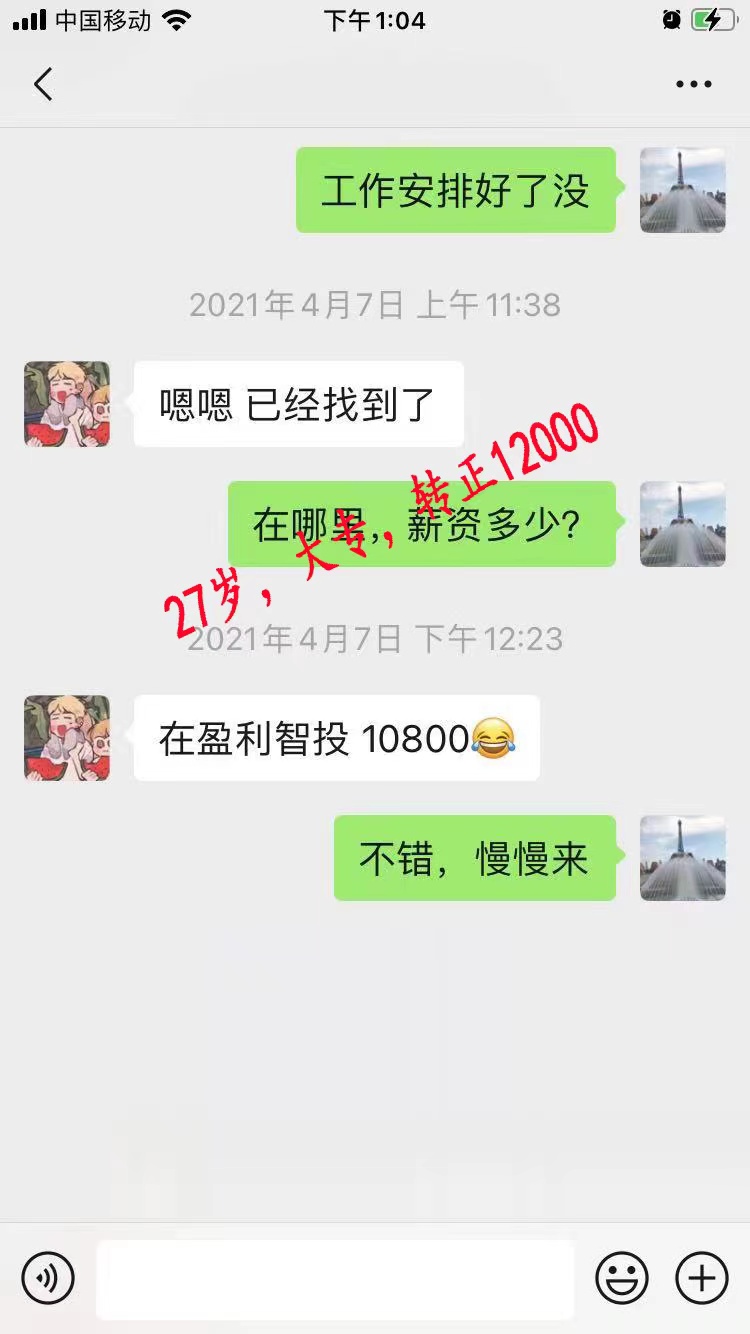This screenshot has height=1334, width=750.
Task: Open the plus attachments menu
Action: (702, 1278)
